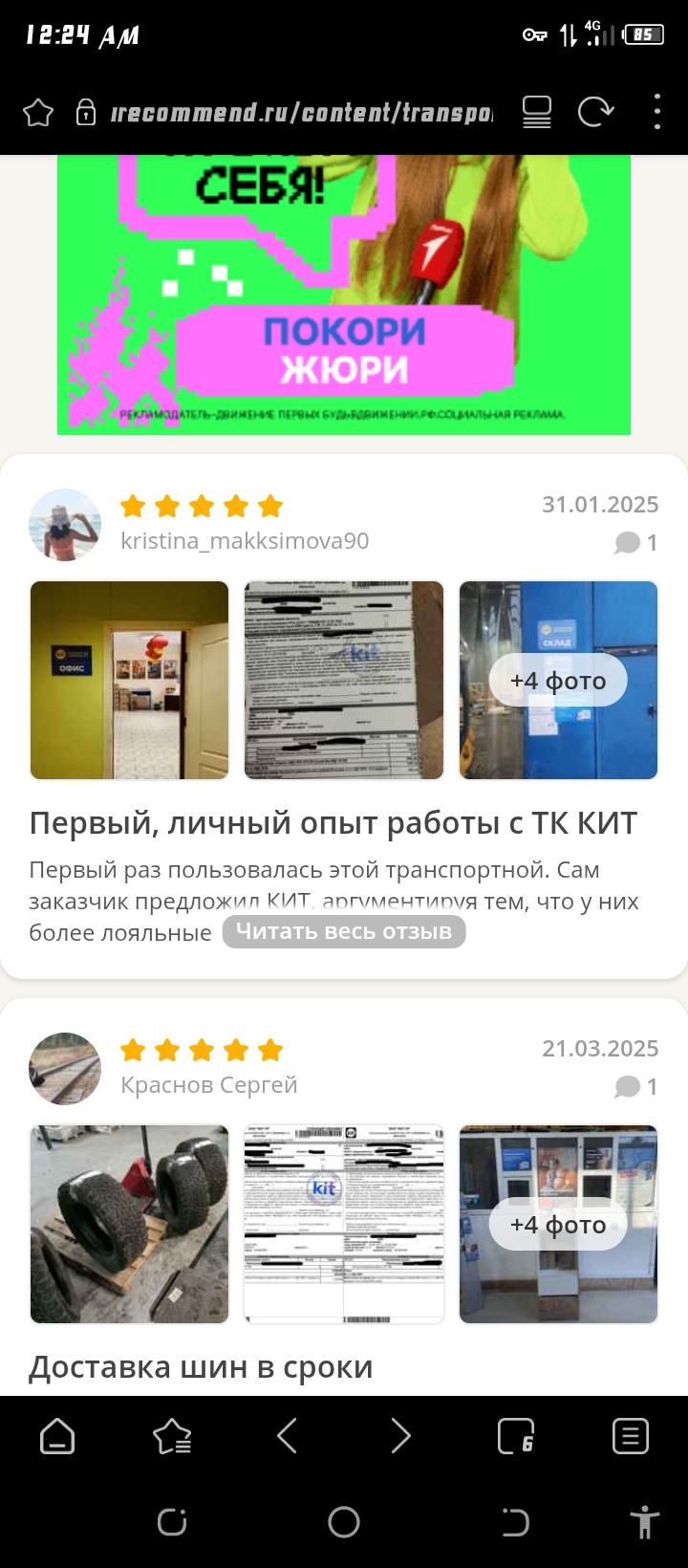Viewport: 688px width, 1568px height.
Task: Open the Покори жюри ad banner
Action: [344, 294]
